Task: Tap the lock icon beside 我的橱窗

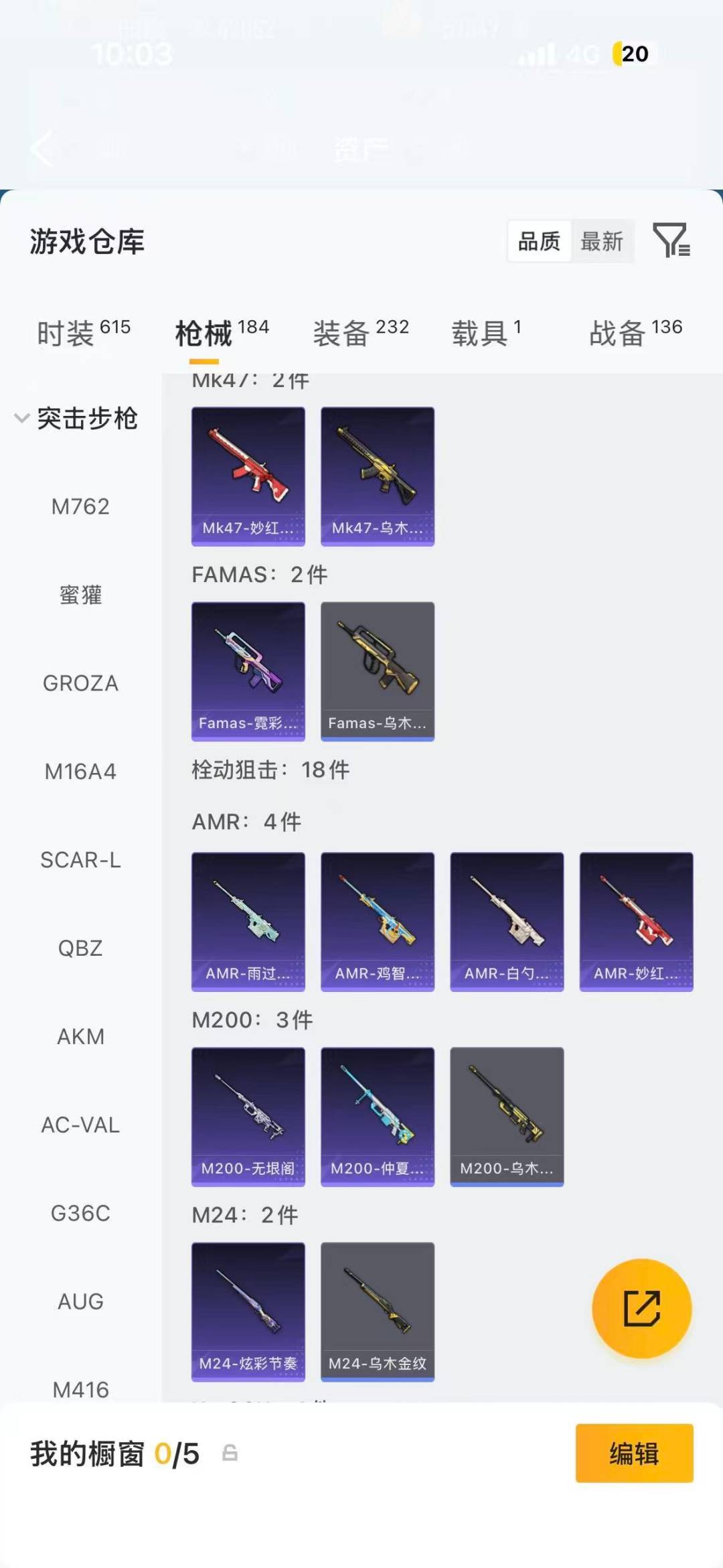Action: [228, 1456]
